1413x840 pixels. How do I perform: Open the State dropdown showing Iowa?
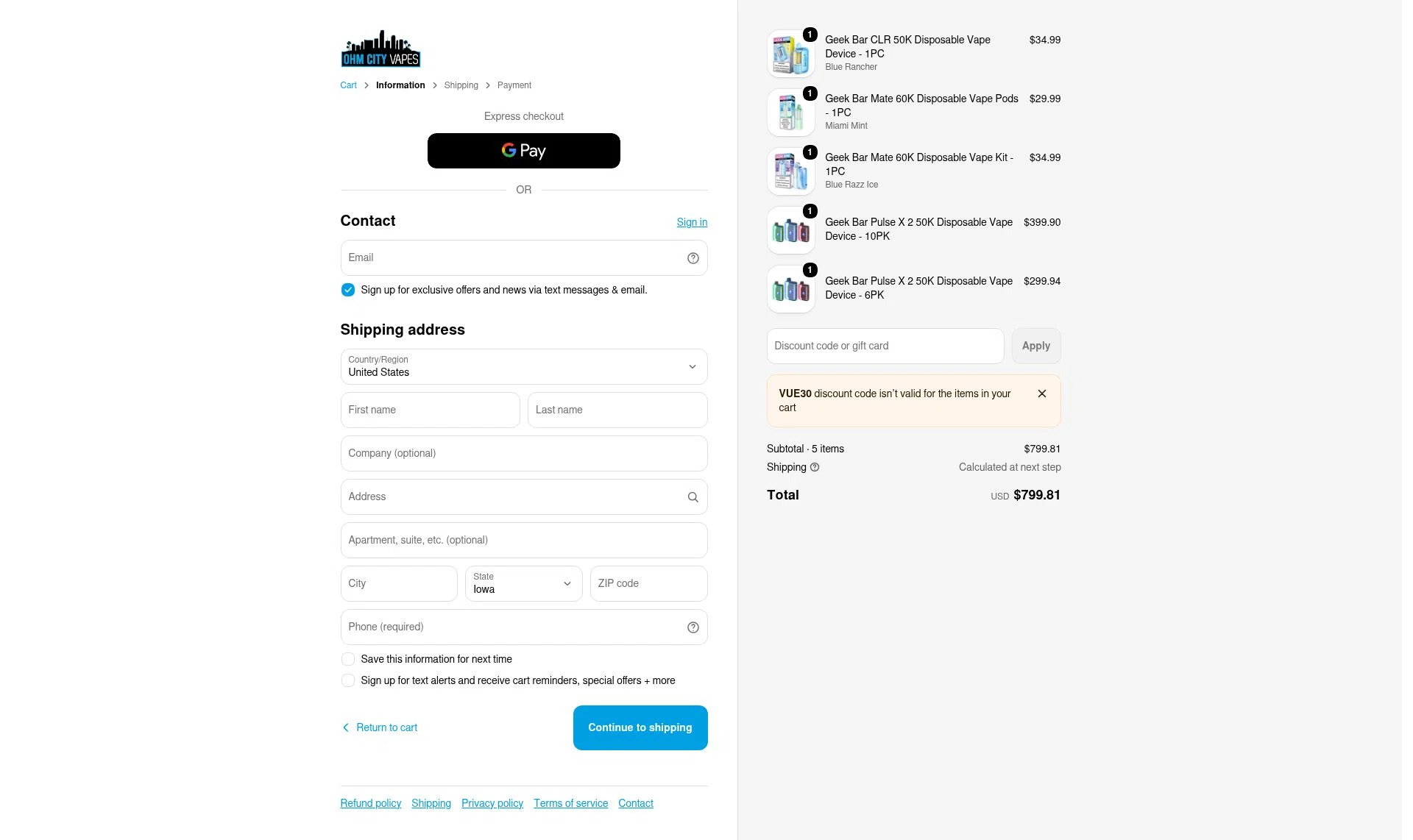click(x=523, y=584)
